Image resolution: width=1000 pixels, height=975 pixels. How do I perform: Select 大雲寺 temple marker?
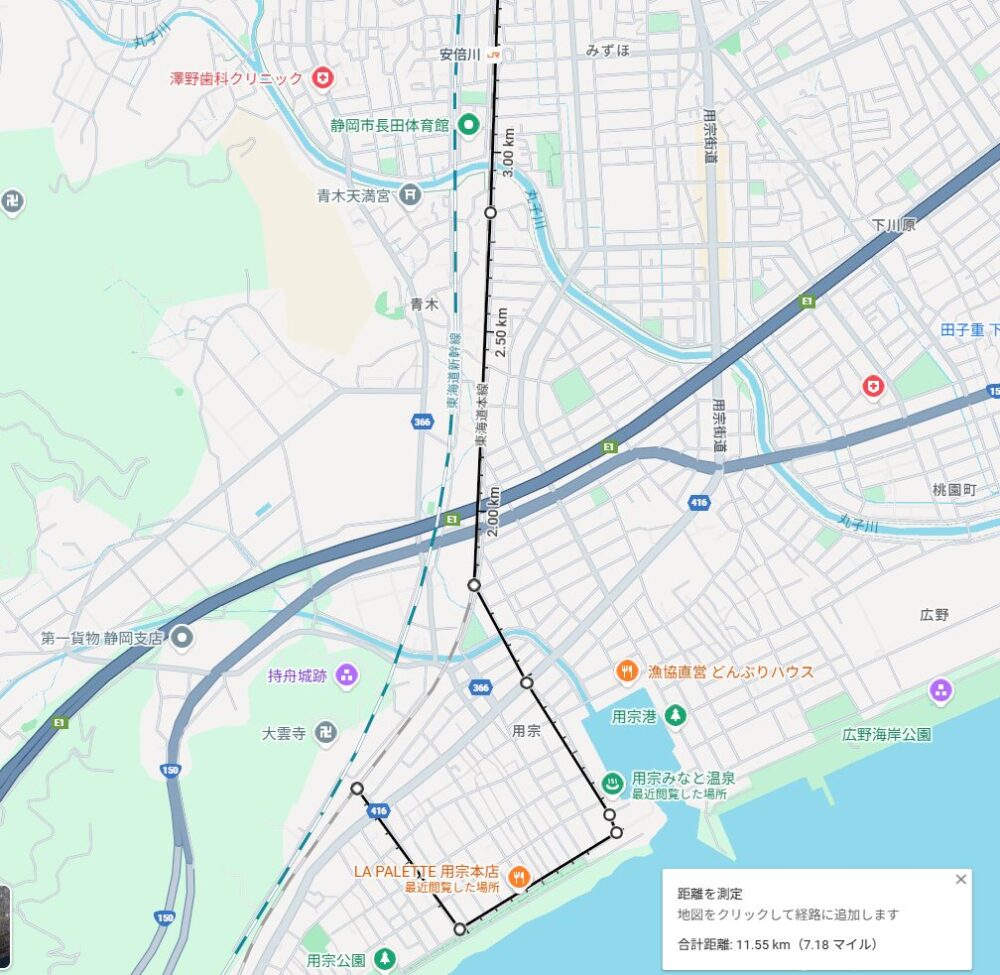325,733
